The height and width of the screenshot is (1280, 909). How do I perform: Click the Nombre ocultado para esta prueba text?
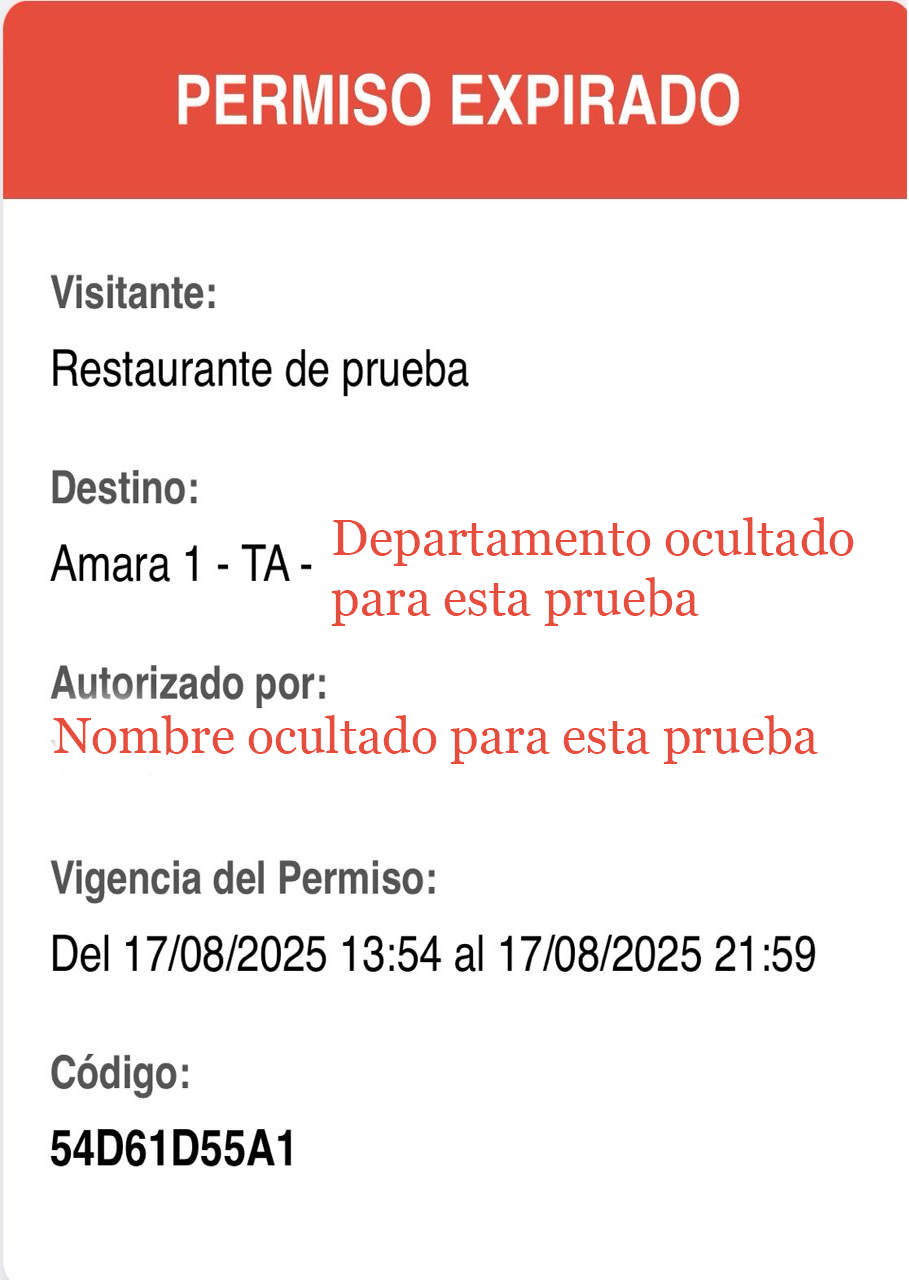[x=435, y=737]
